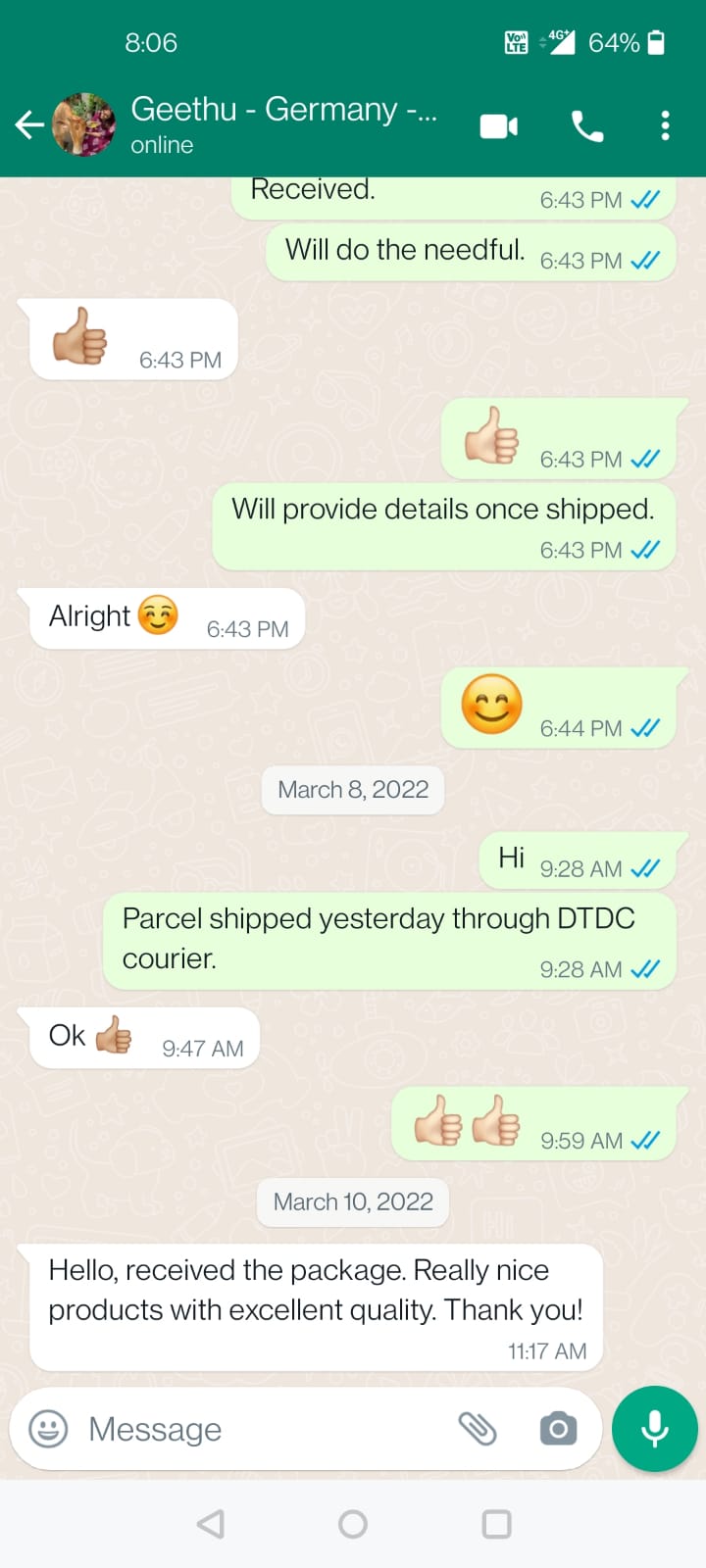Start a video call with Geethu
This screenshot has height=1568, width=706.
498,126
